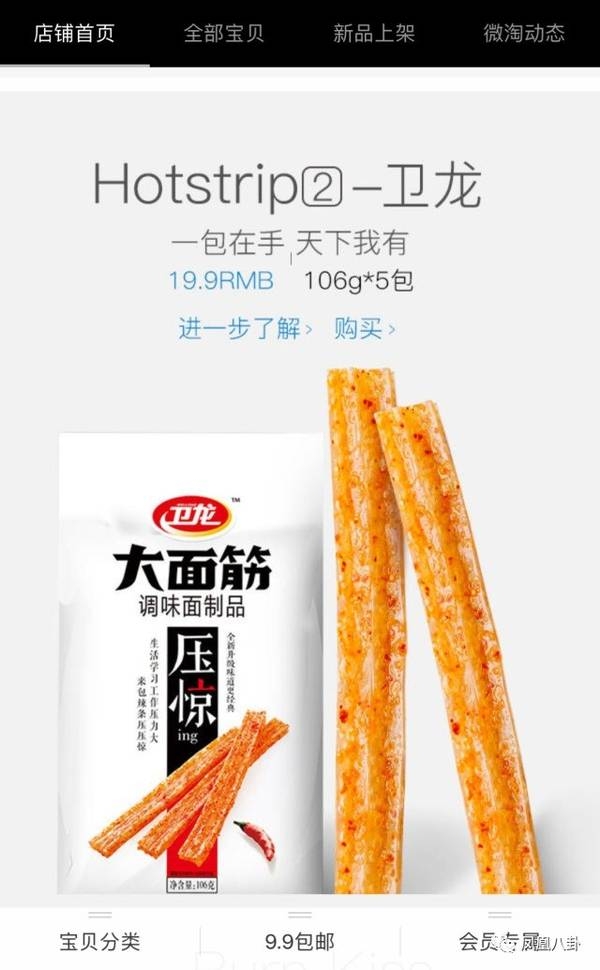Screen dimensions: 600x970
Task: Switch to the 新品上架 tab
Action: click(374, 33)
